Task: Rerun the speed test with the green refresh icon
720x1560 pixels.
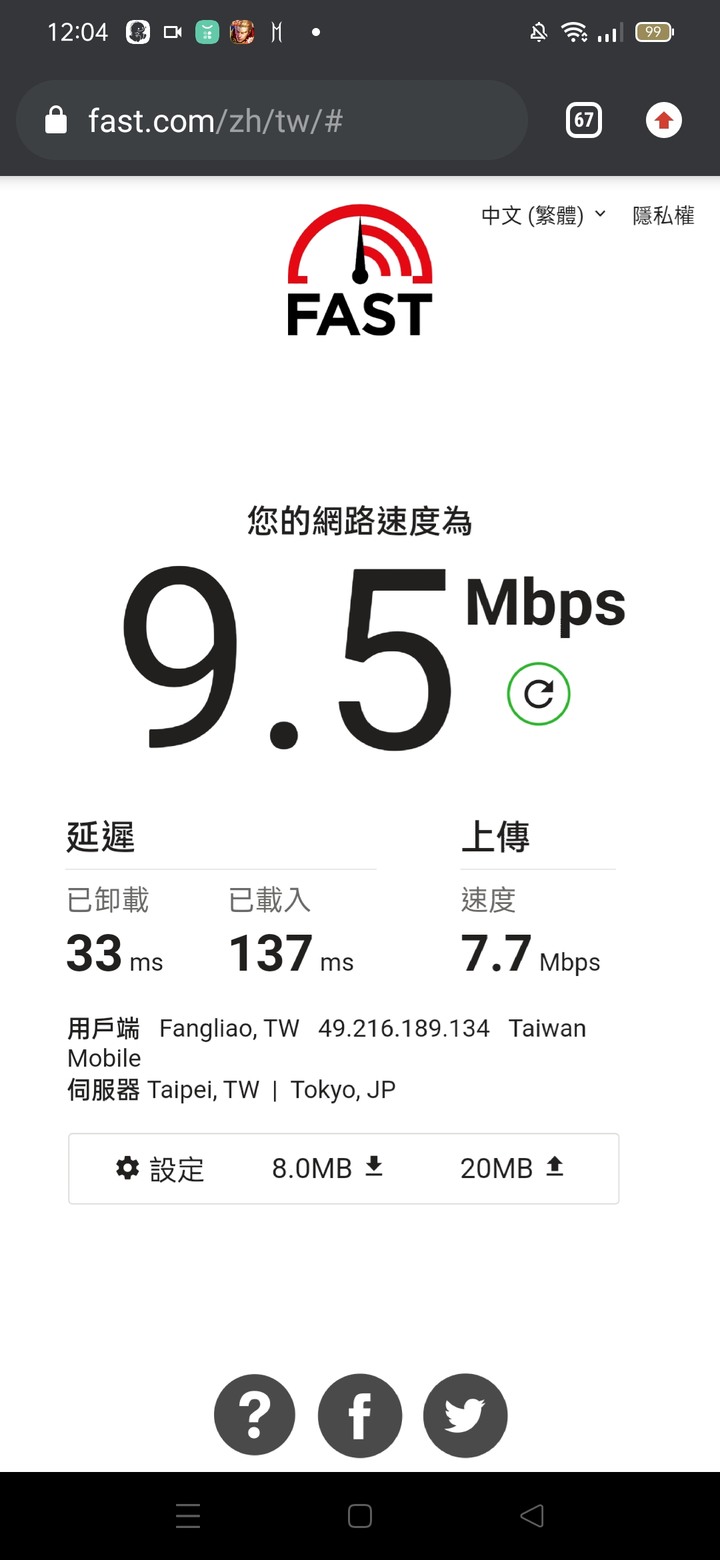Action: coord(538,693)
